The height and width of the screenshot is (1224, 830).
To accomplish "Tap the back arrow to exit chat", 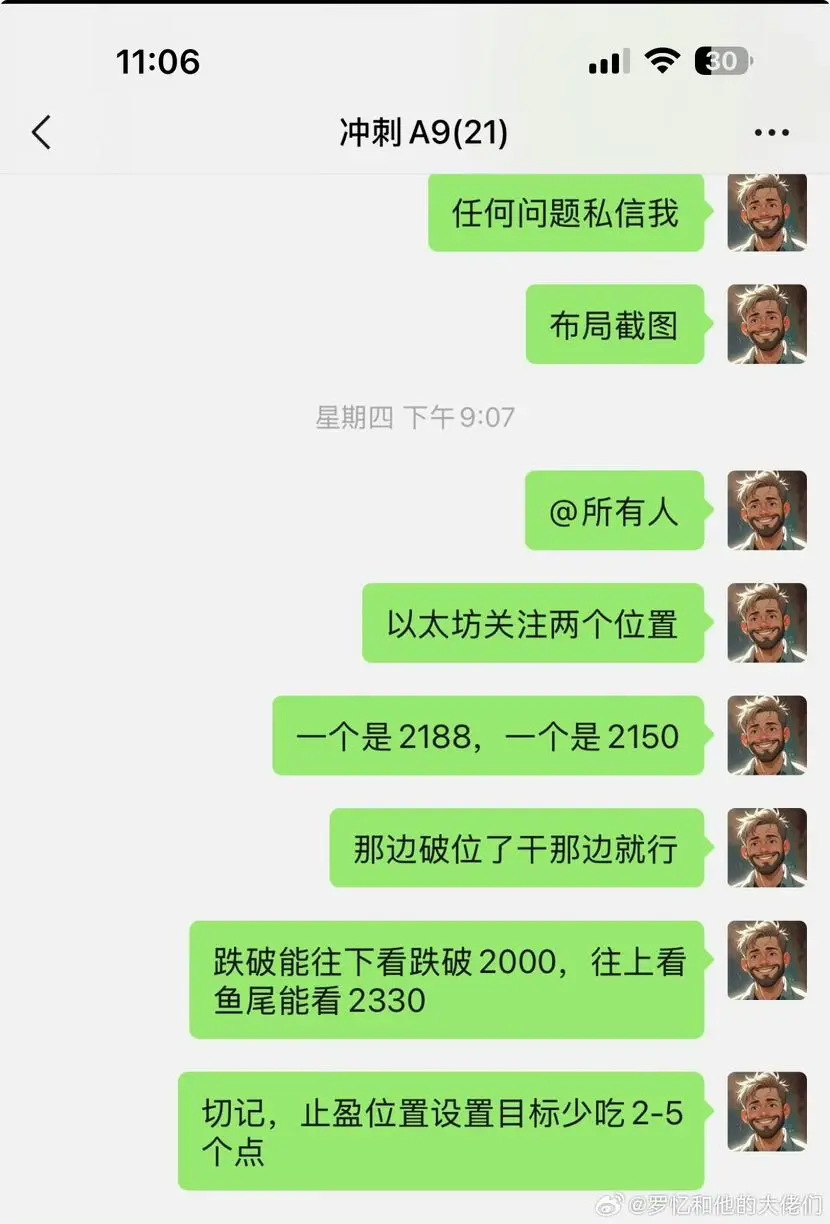I will (x=41, y=131).
